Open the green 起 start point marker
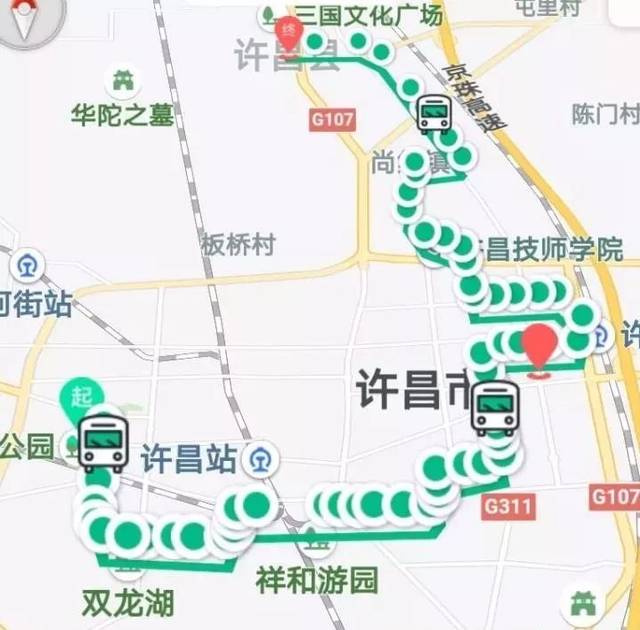 [x=78, y=397]
